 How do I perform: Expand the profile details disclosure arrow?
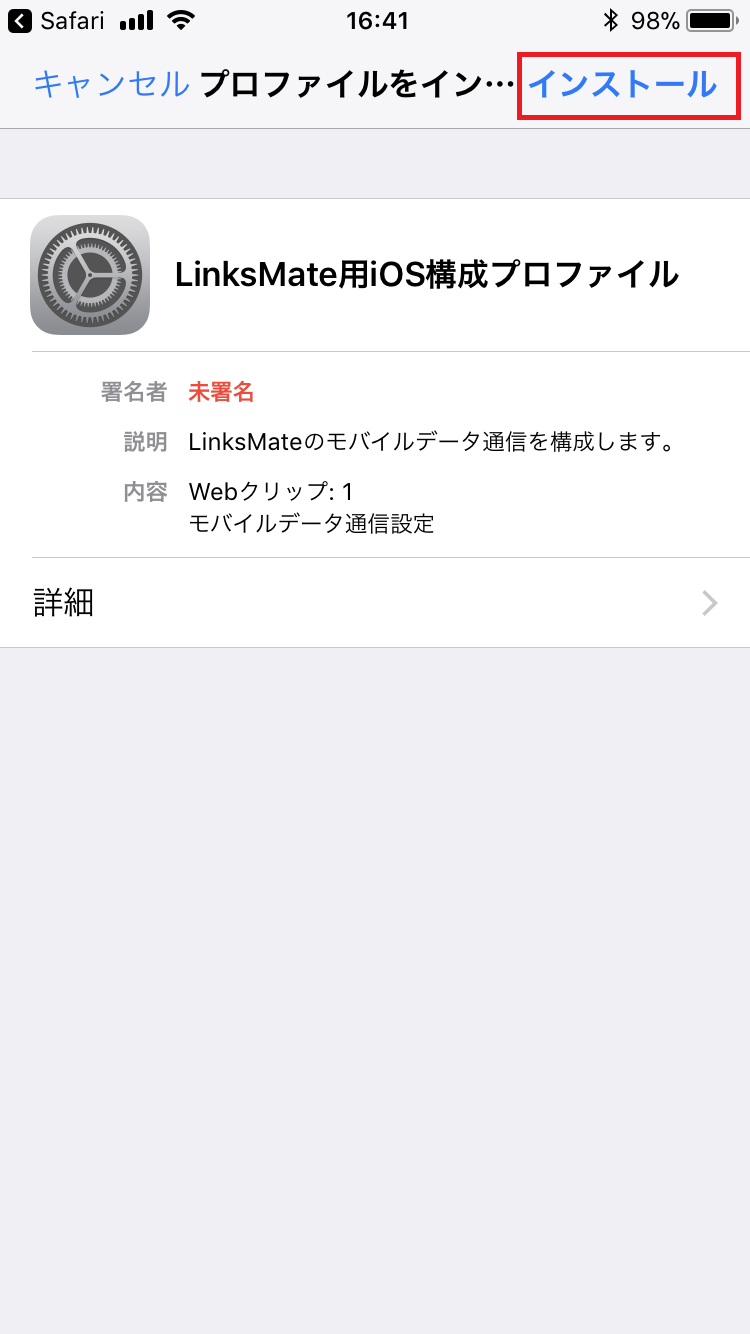[x=710, y=602]
